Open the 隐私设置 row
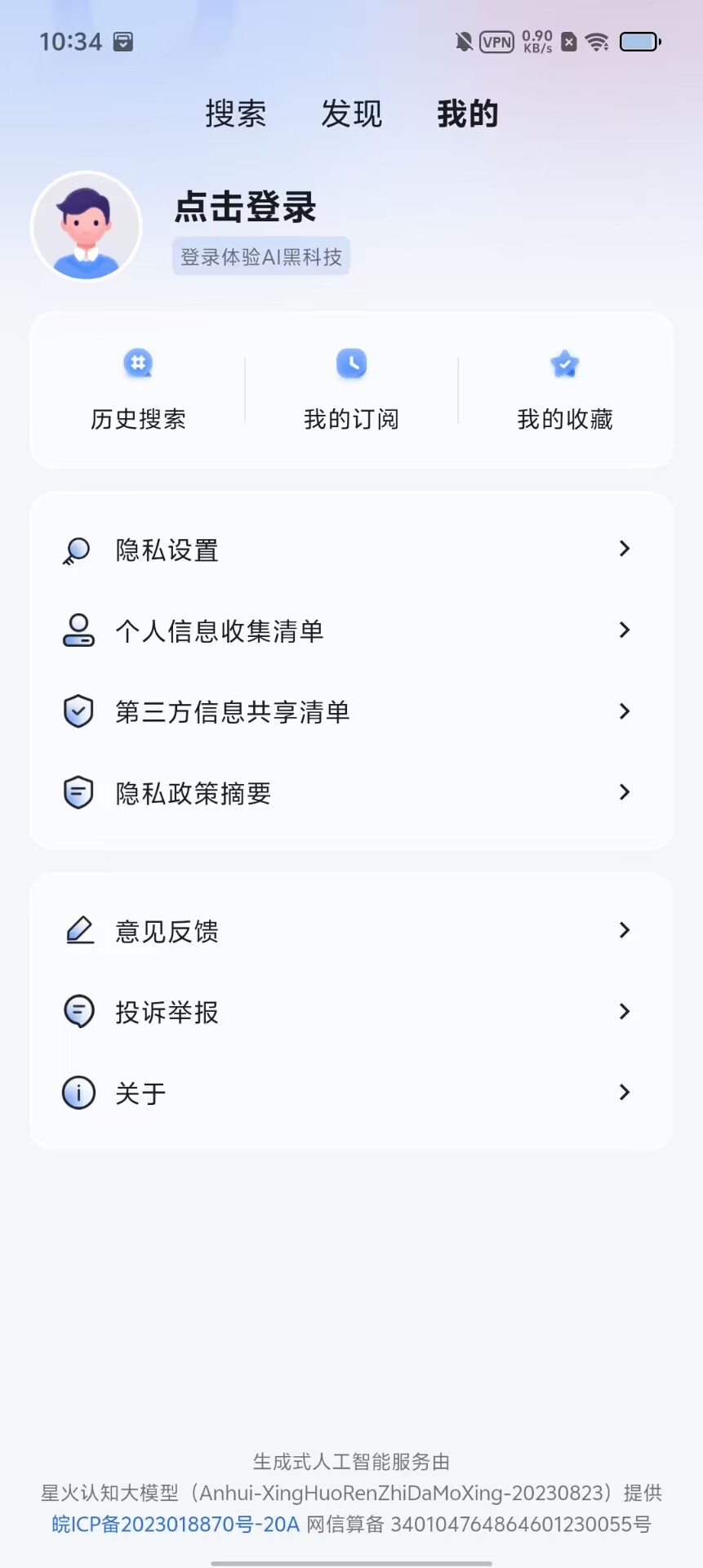 [351, 550]
